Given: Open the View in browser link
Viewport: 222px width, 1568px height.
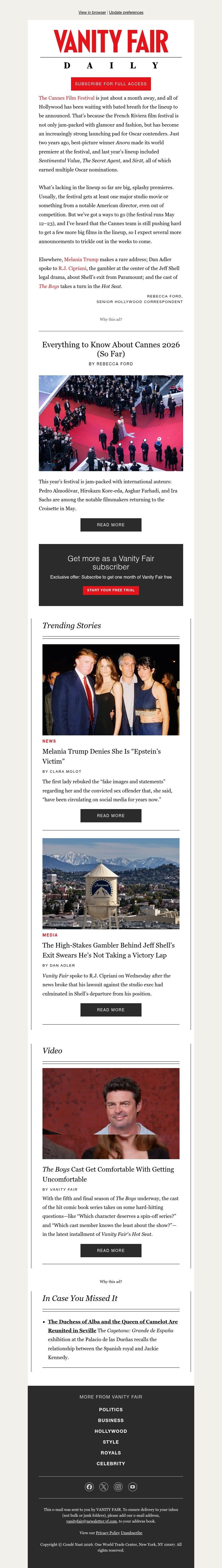Looking at the screenshot, I should pos(92,12).
